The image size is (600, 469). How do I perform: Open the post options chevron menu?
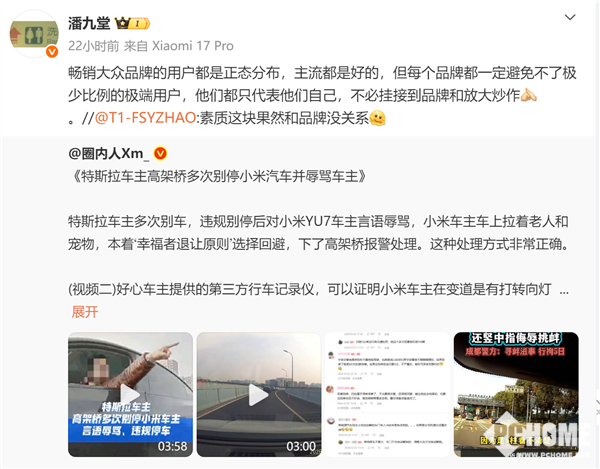point(571,20)
